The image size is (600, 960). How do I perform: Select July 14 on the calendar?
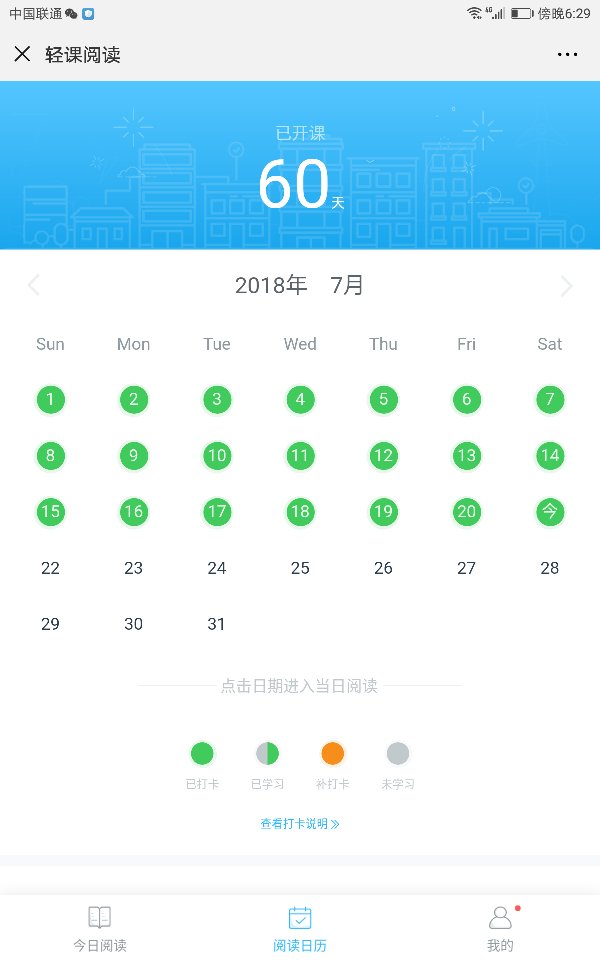click(549, 456)
